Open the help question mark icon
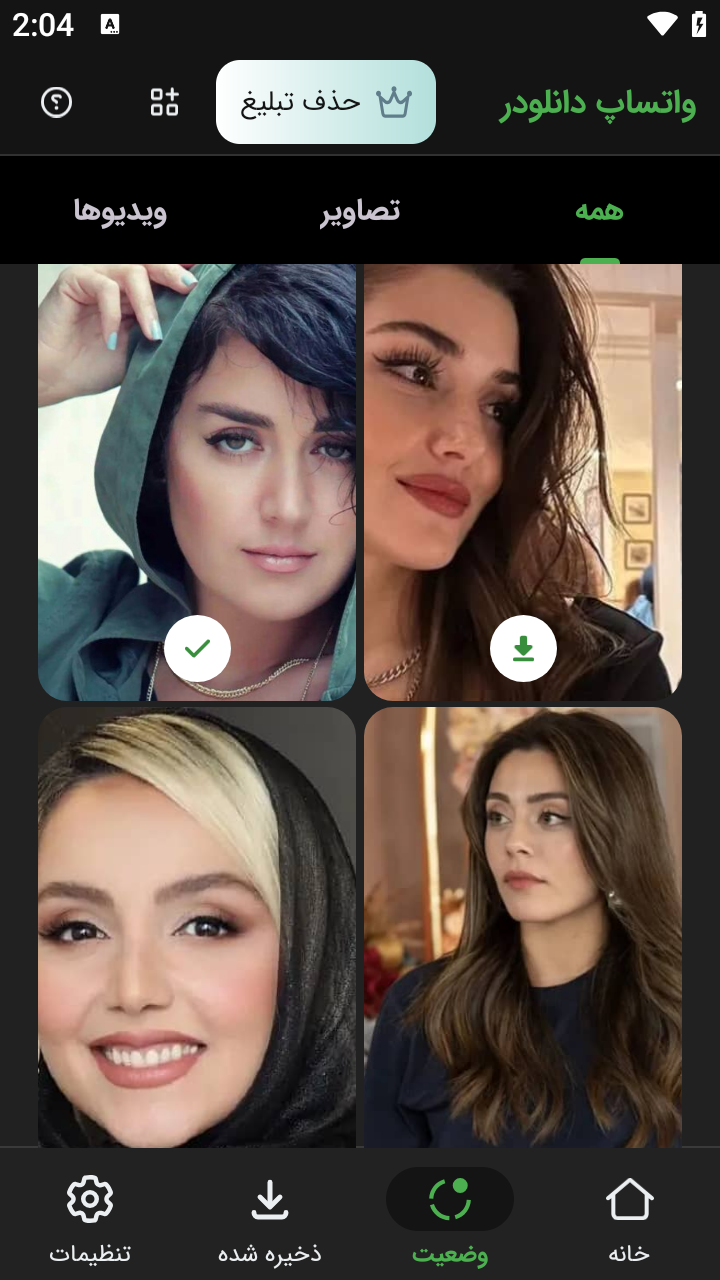Image resolution: width=720 pixels, height=1280 pixels. (x=56, y=102)
